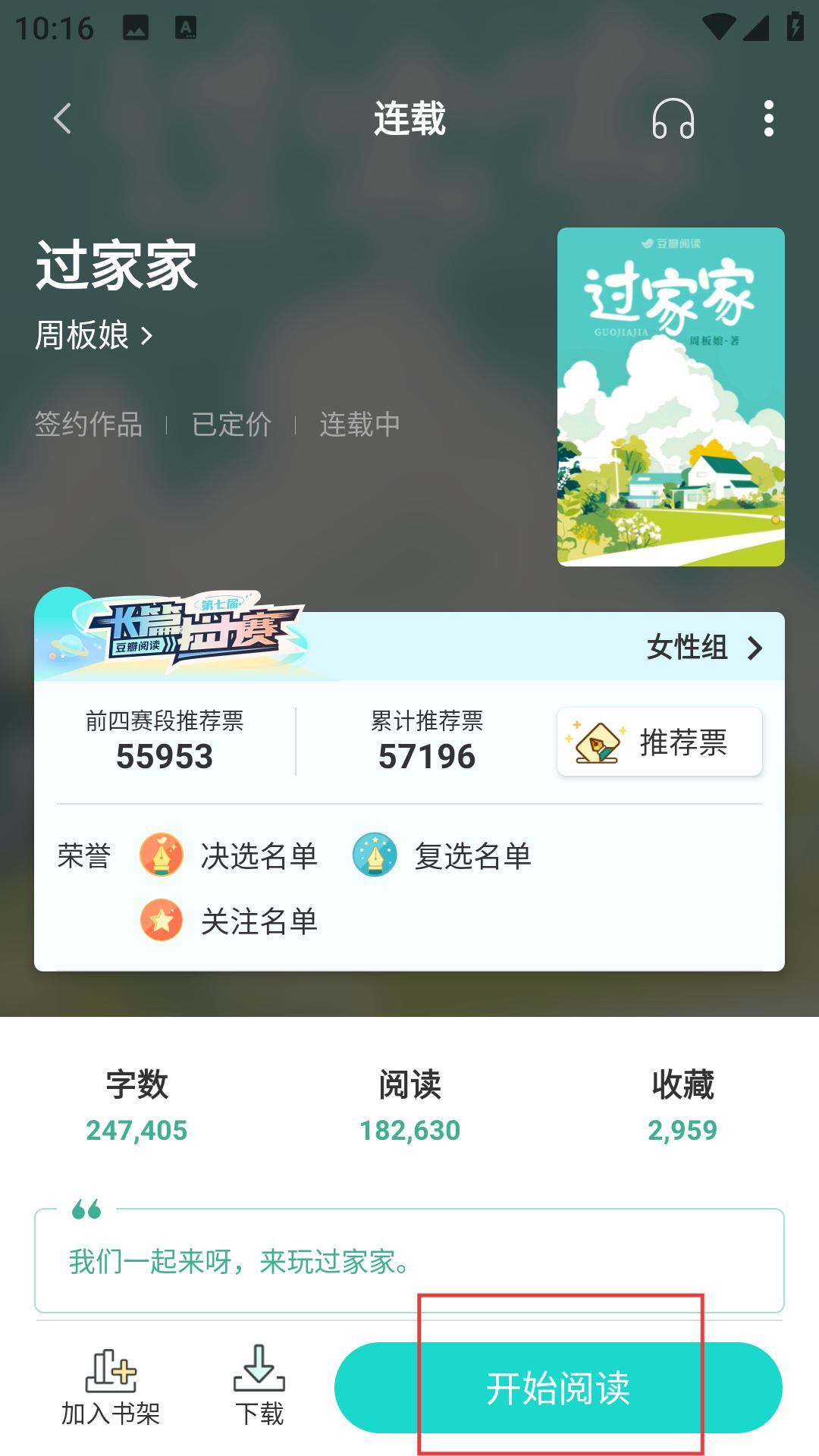Go back using the top-left arrow

pyautogui.click(x=62, y=119)
